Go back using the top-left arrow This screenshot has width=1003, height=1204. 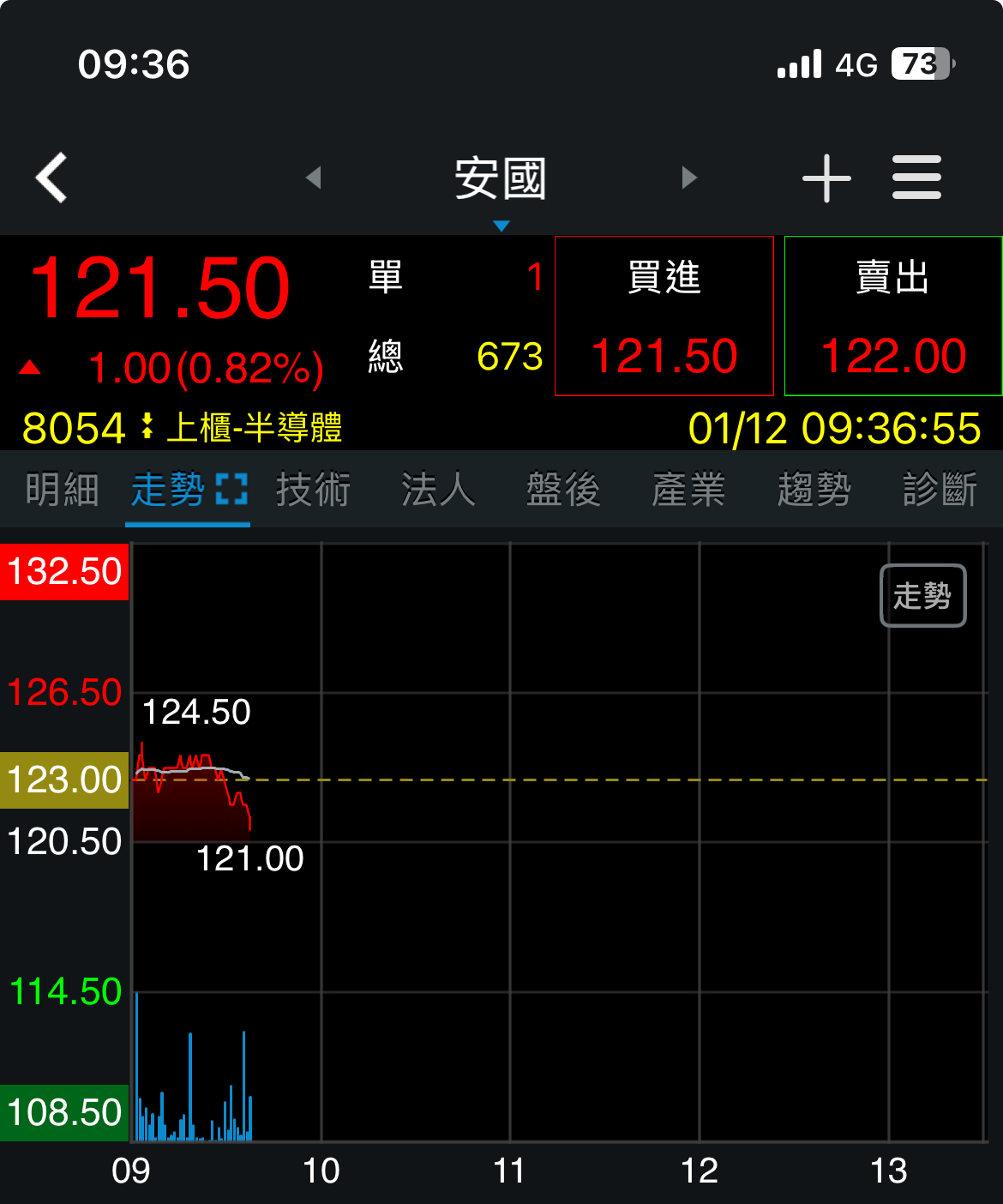pos(52,178)
